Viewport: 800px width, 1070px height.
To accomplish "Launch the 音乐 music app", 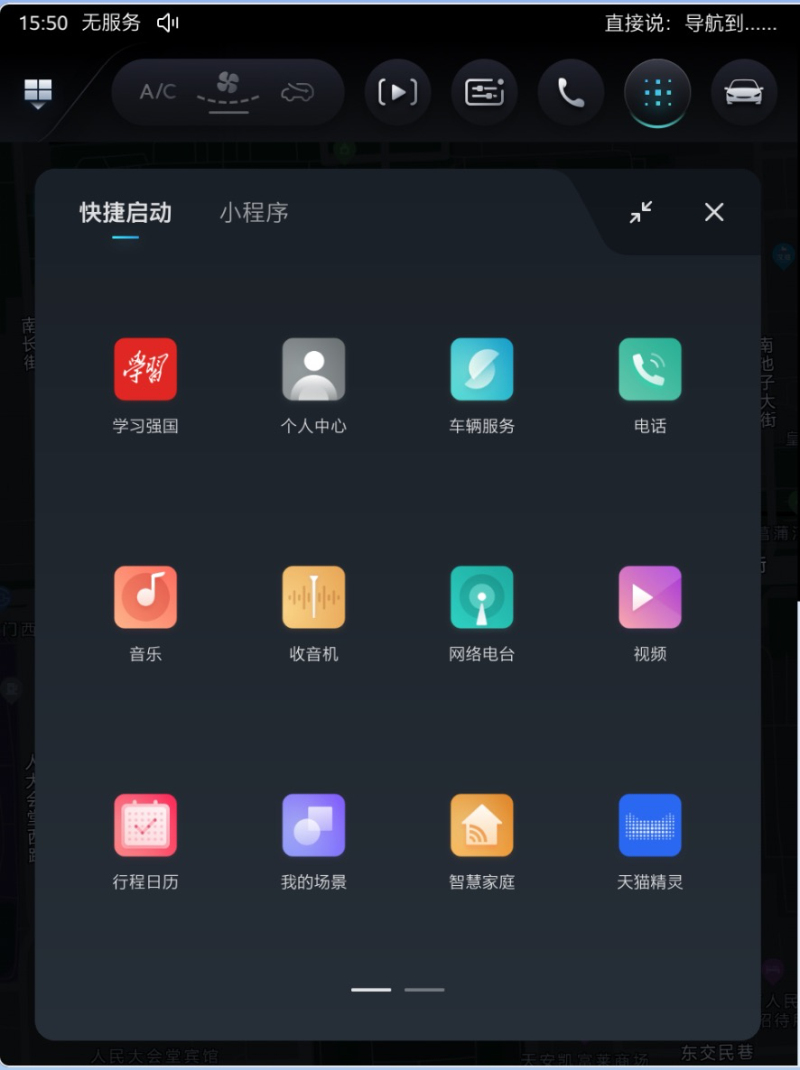I will pyautogui.click(x=145, y=597).
